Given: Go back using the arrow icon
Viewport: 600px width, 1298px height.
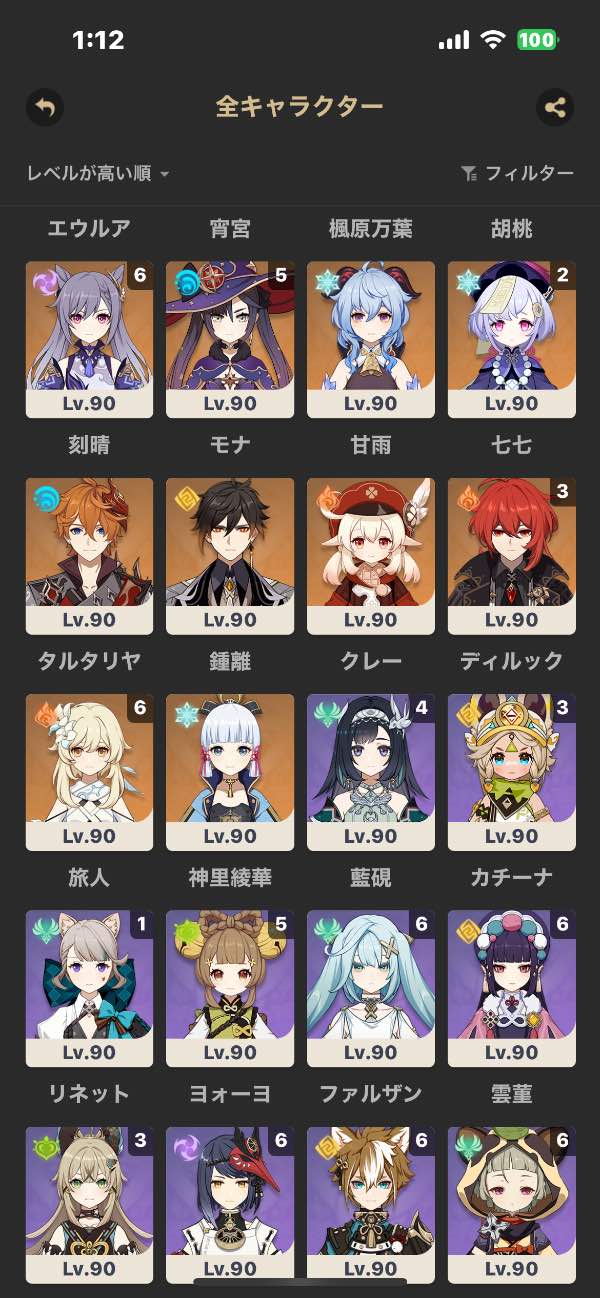Looking at the screenshot, I should 44,107.
